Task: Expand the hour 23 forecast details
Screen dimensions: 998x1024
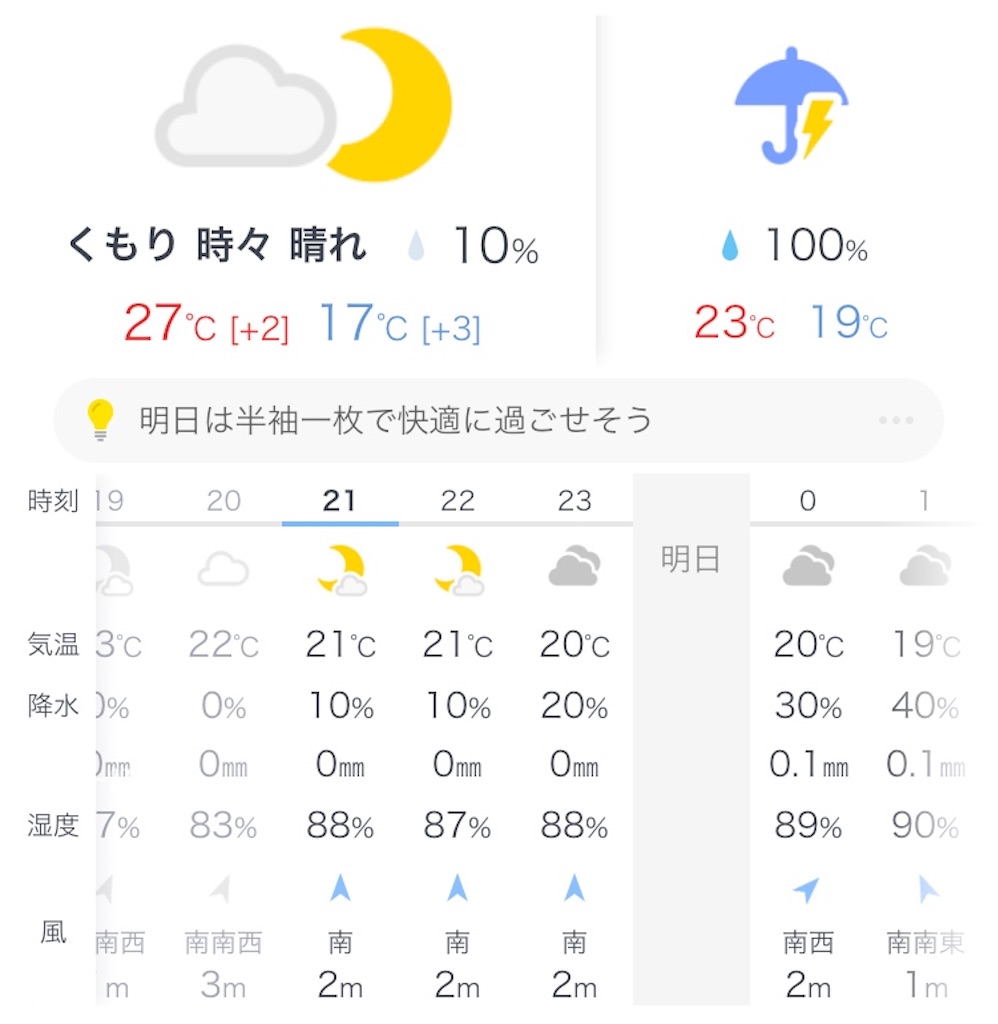Action: pyautogui.click(x=574, y=500)
